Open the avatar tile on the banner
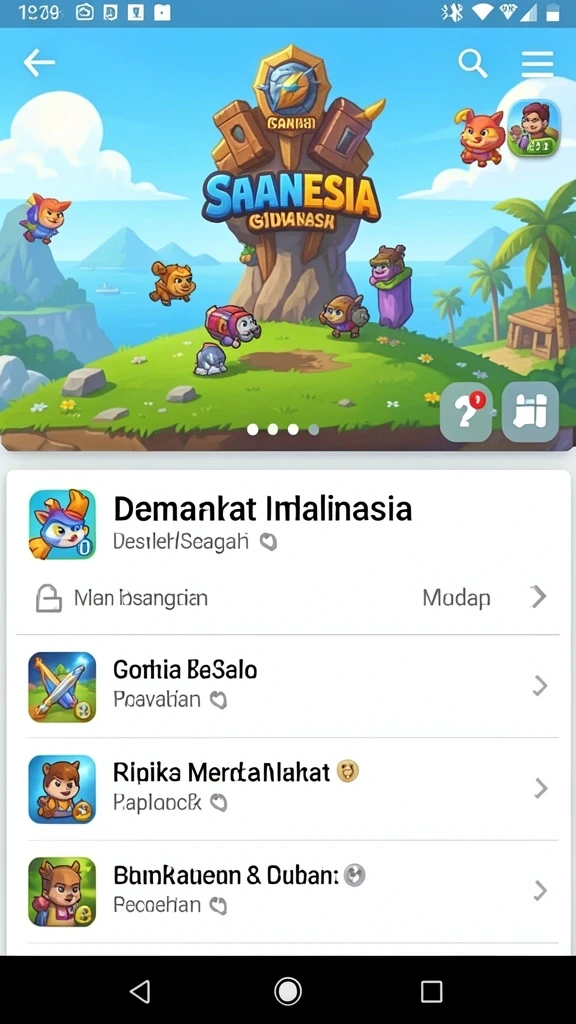 tap(534, 128)
